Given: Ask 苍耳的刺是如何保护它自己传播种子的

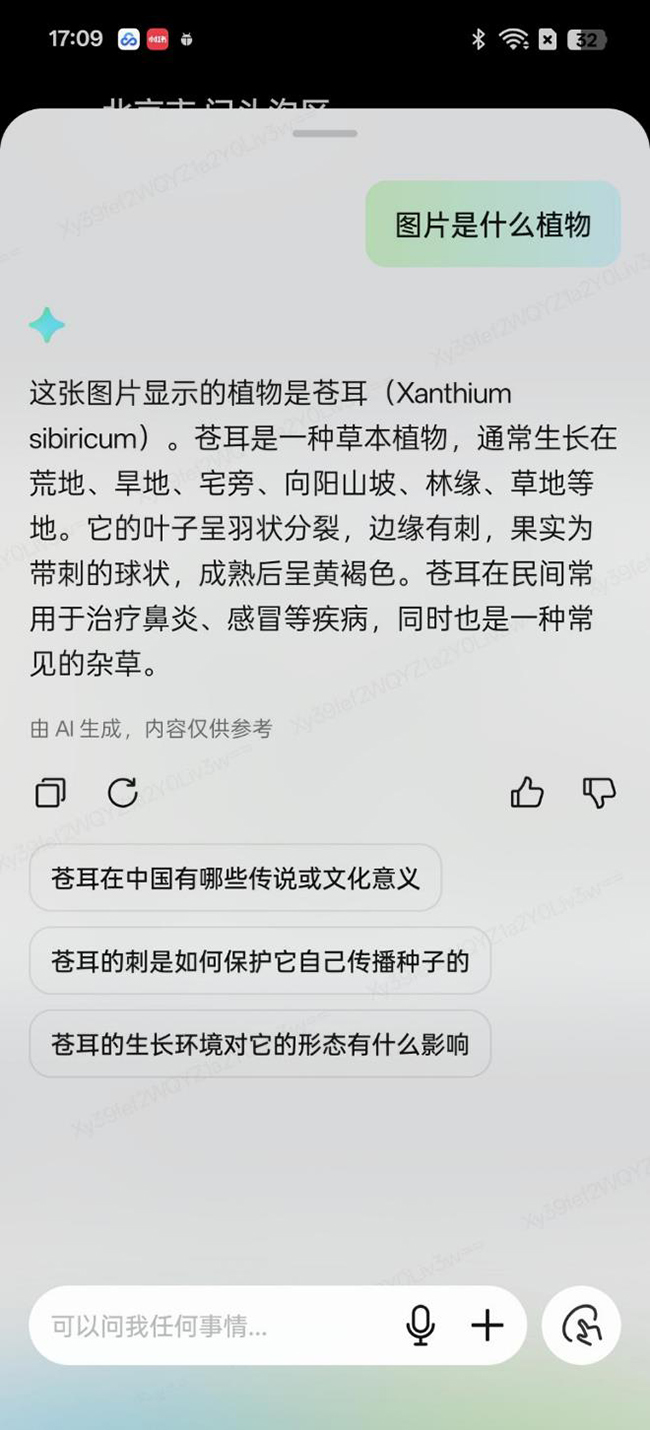Looking at the screenshot, I should tap(260, 962).
